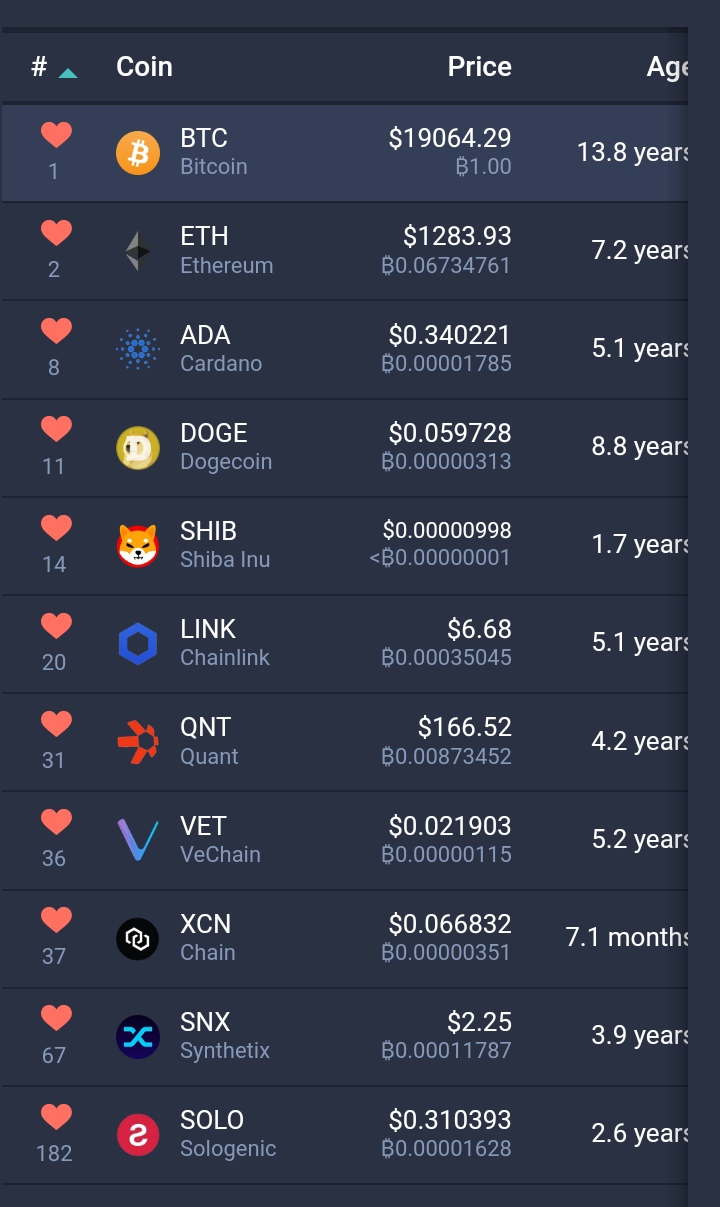Sort coins by the Price column header
720x1207 pixels.
479,67
